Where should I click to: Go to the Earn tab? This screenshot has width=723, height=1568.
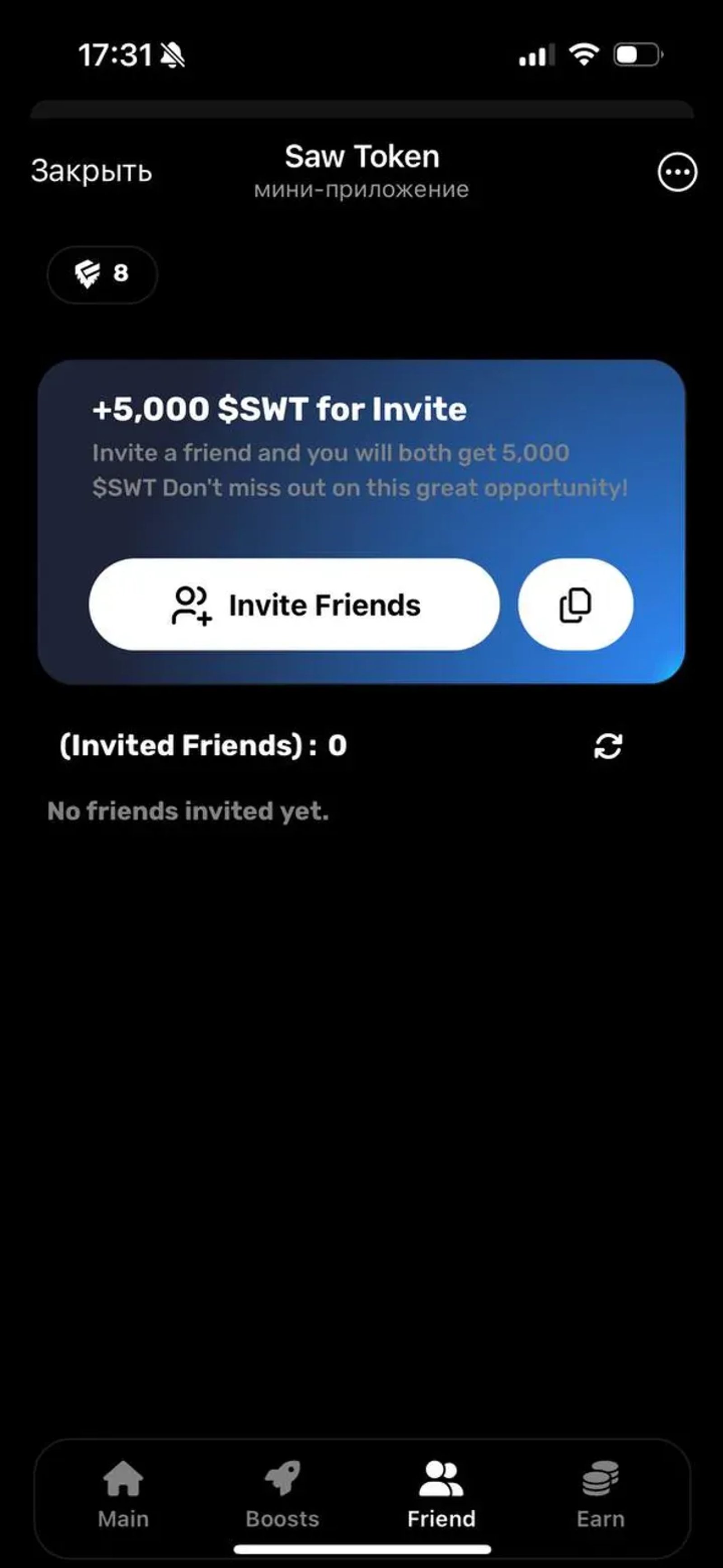[601, 1494]
